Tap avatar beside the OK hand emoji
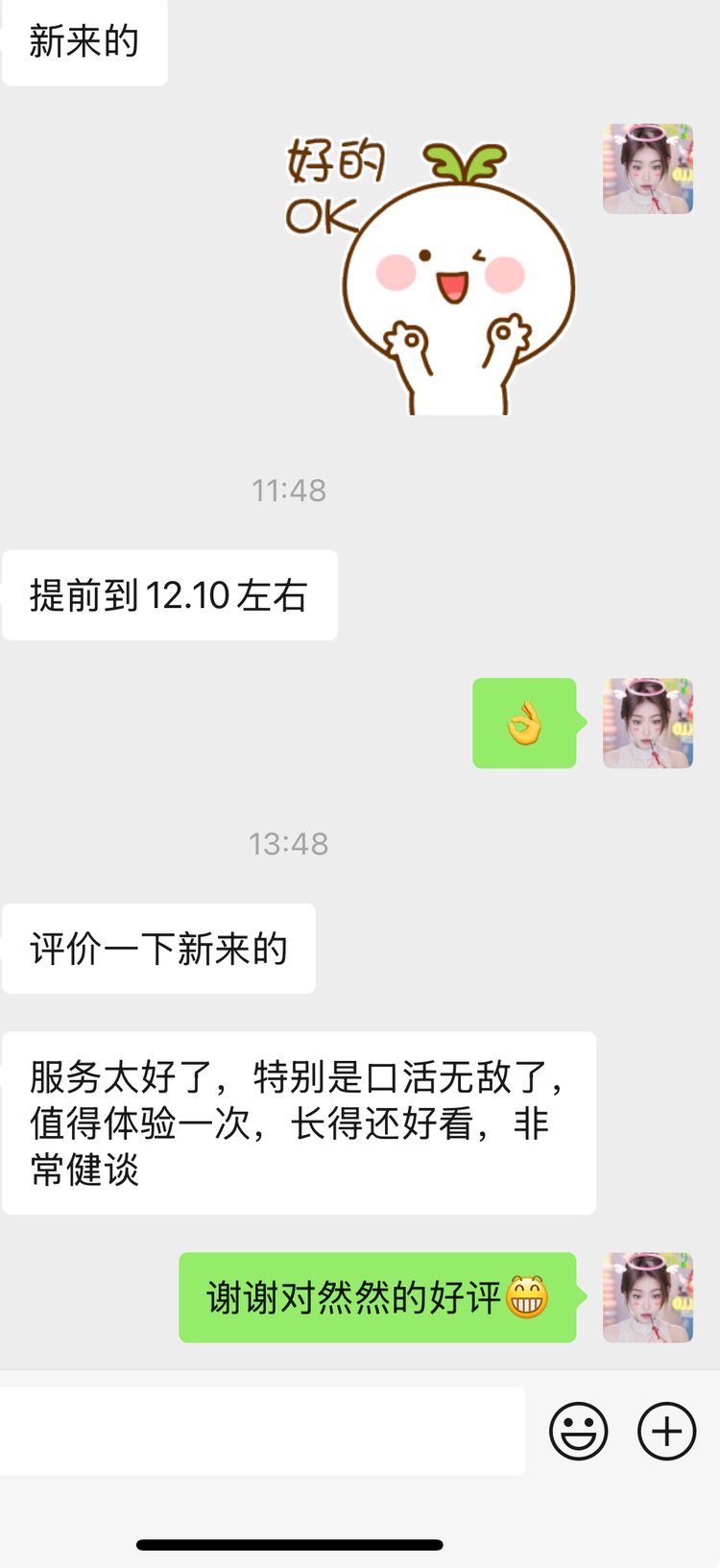The image size is (720, 1568). click(x=647, y=723)
